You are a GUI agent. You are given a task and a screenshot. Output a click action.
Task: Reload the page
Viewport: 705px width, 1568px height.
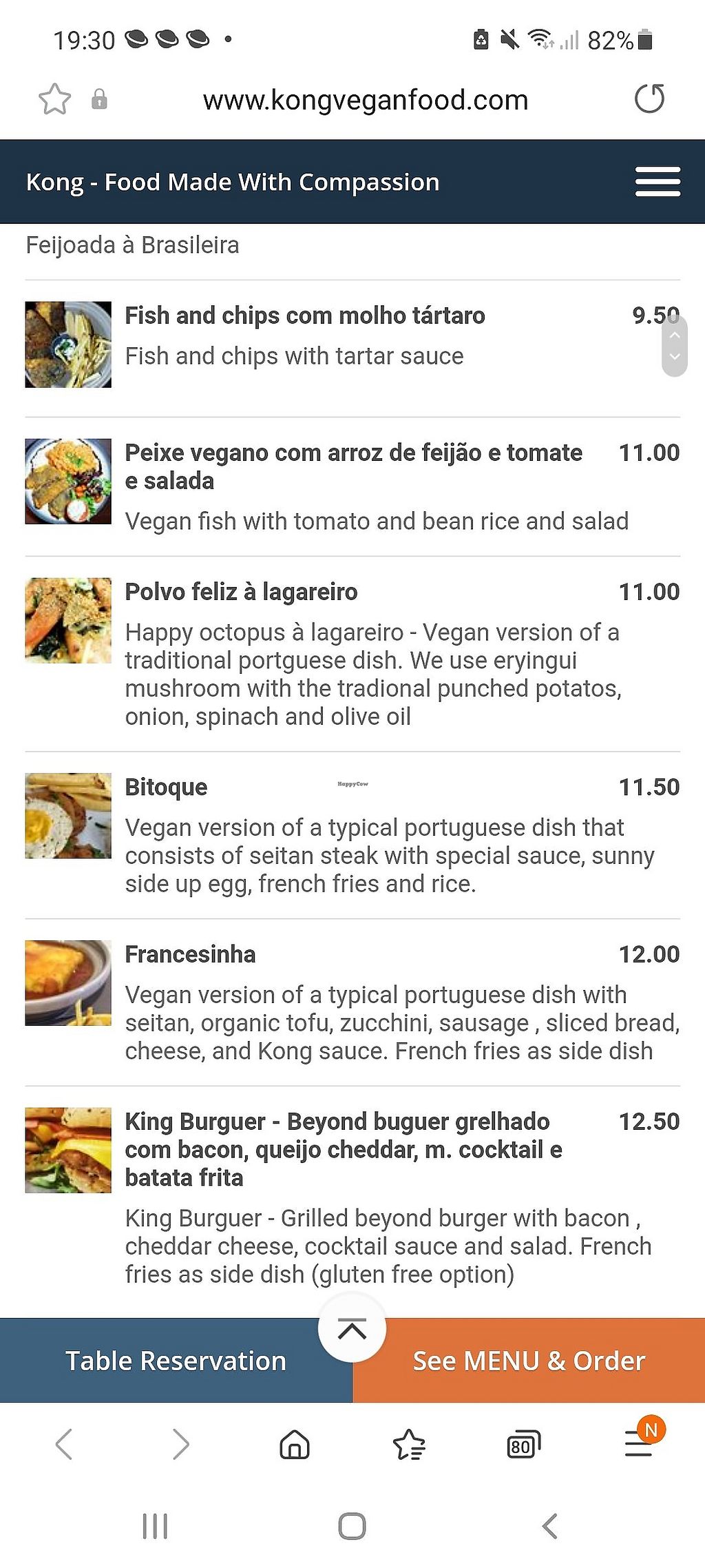click(649, 99)
